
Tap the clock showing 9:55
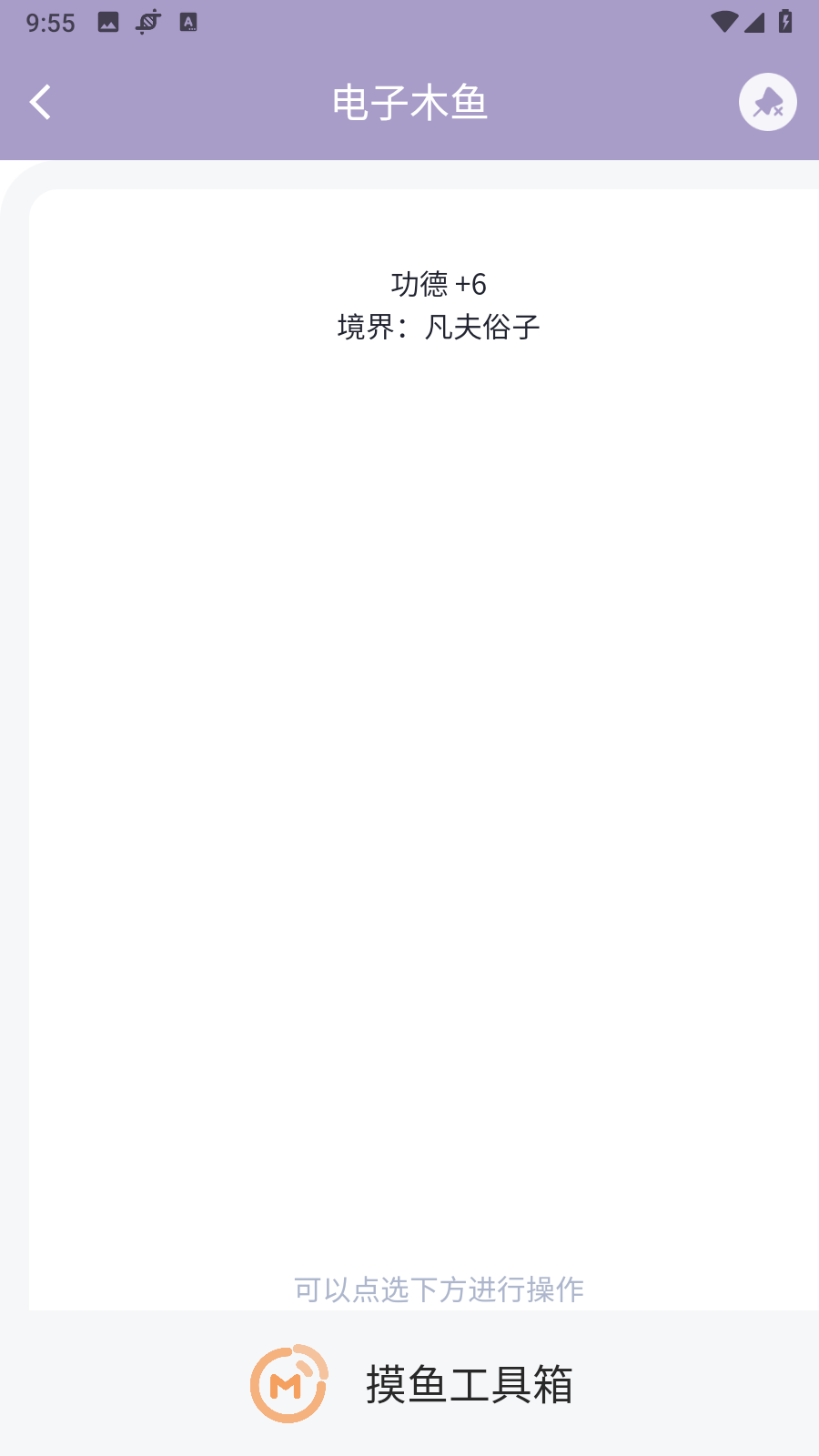point(50,23)
